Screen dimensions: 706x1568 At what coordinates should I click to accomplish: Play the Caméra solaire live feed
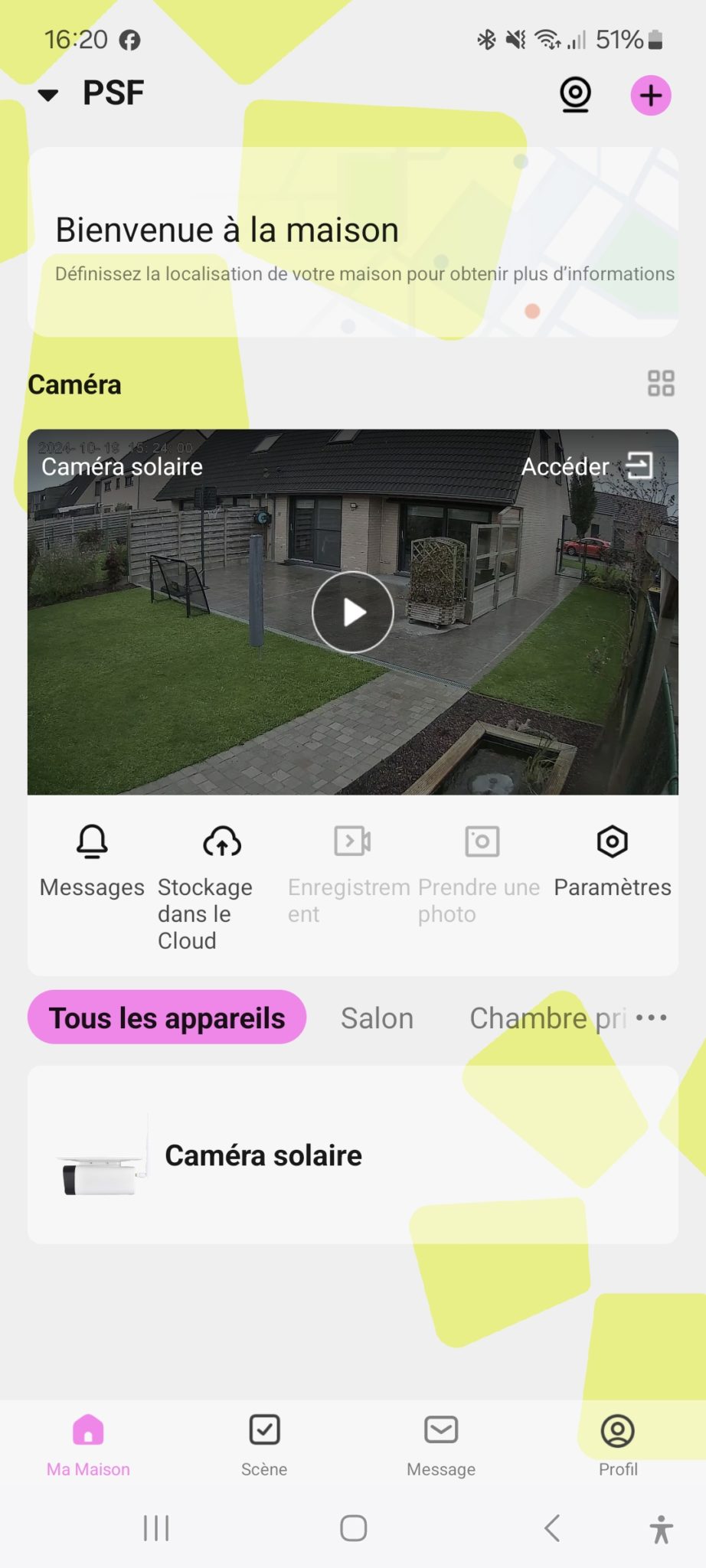pos(353,612)
